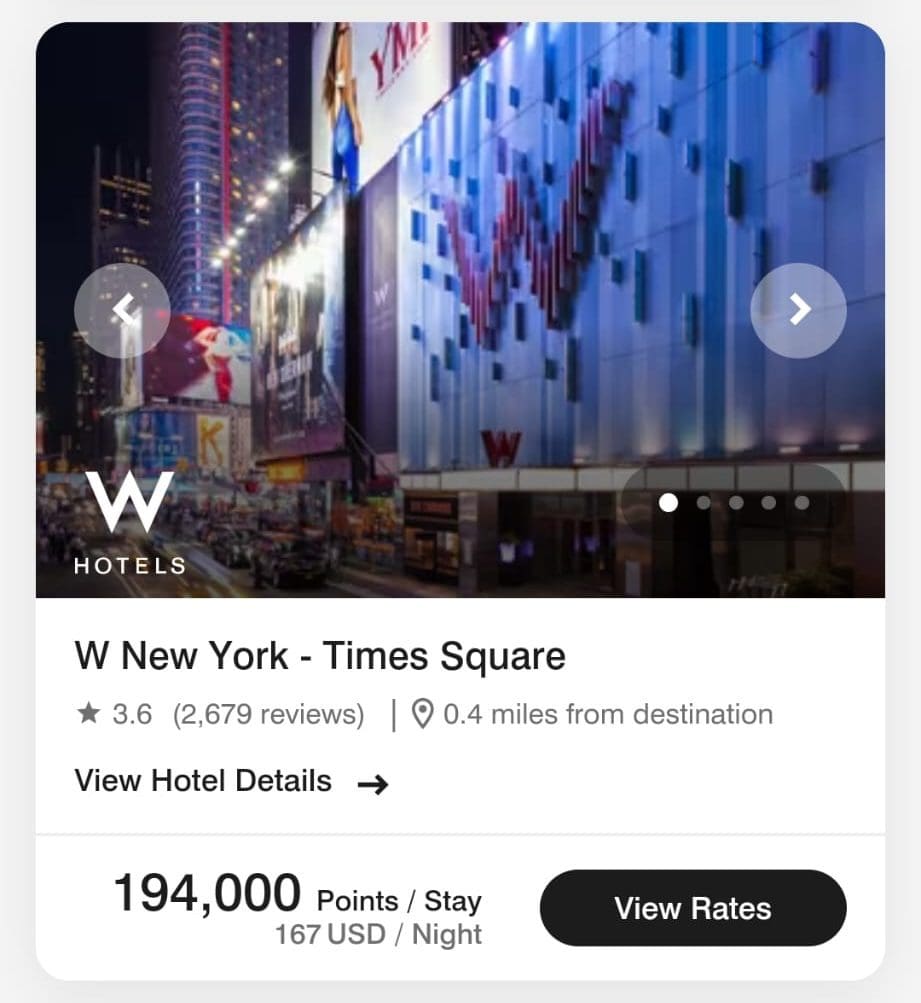Open the W New York - Times Square title
The height and width of the screenshot is (1003, 921).
click(x=319, y=657)
